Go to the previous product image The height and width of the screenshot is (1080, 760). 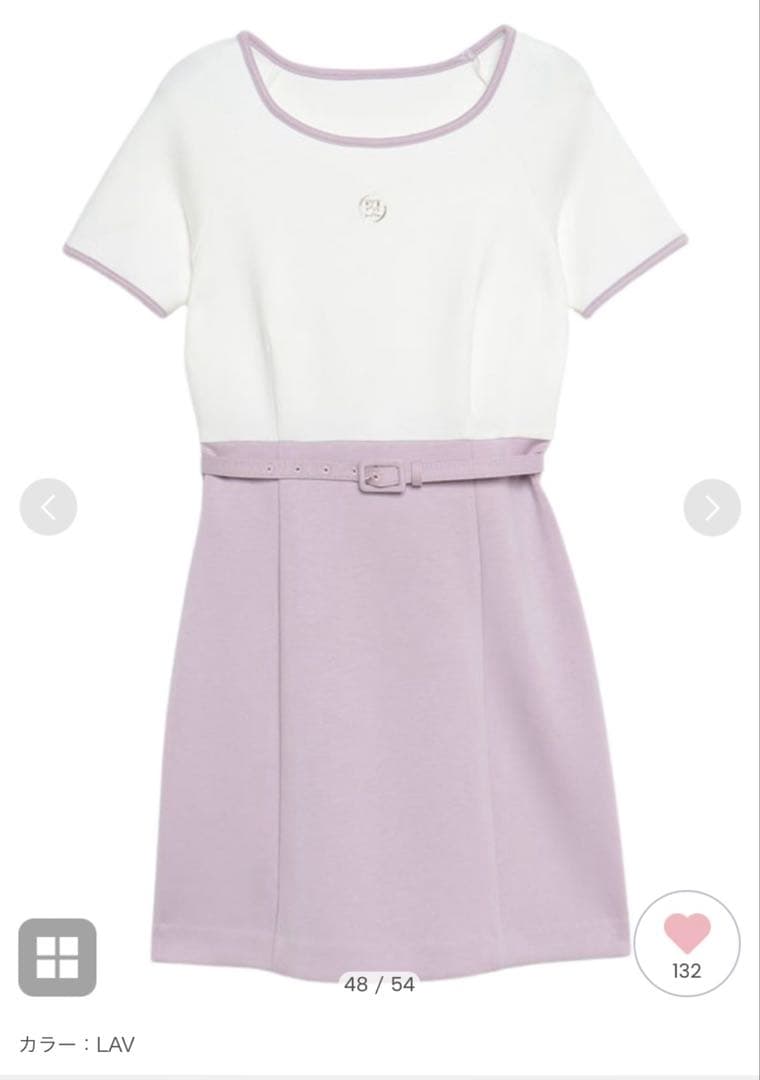48,508
